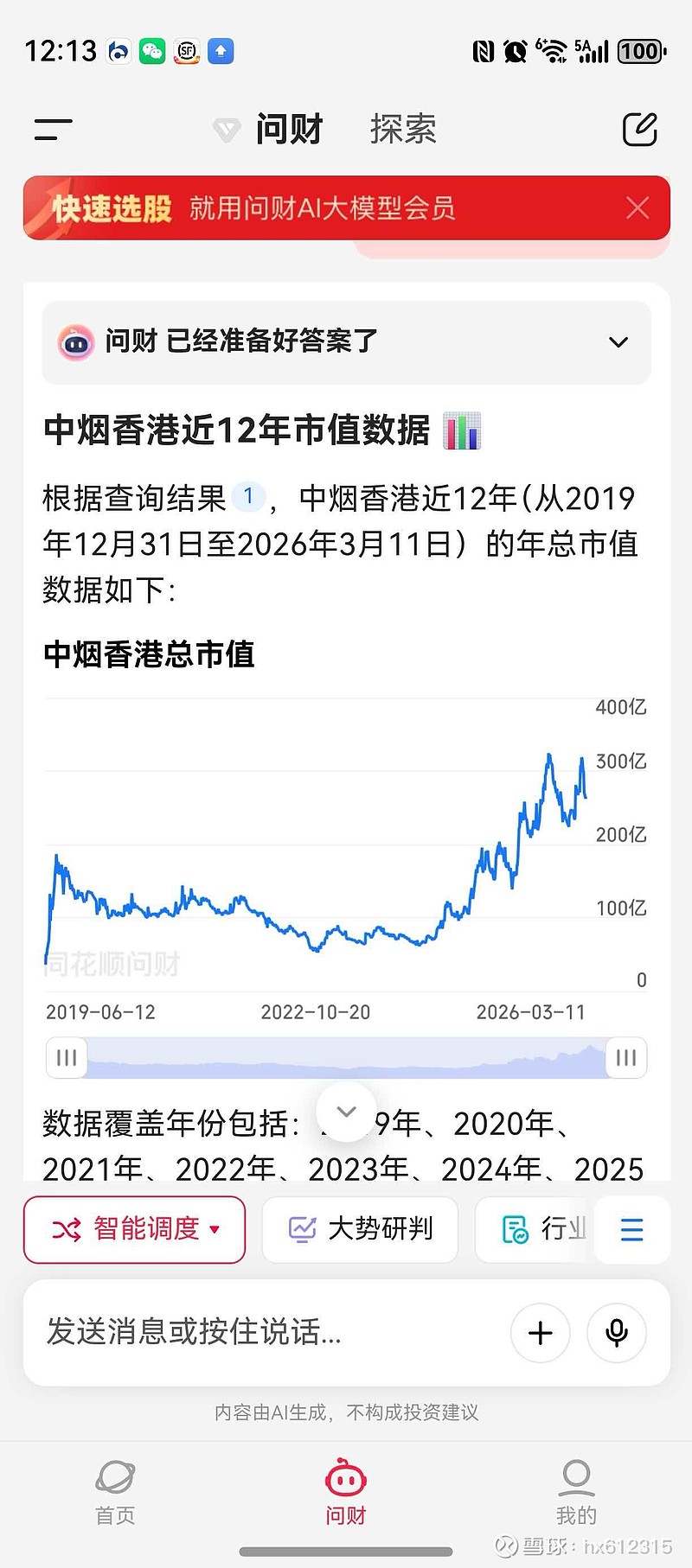This screenshot has width=692, height=1568.
Task: Open citation reference 1
Action: click(x=249, y=496)
